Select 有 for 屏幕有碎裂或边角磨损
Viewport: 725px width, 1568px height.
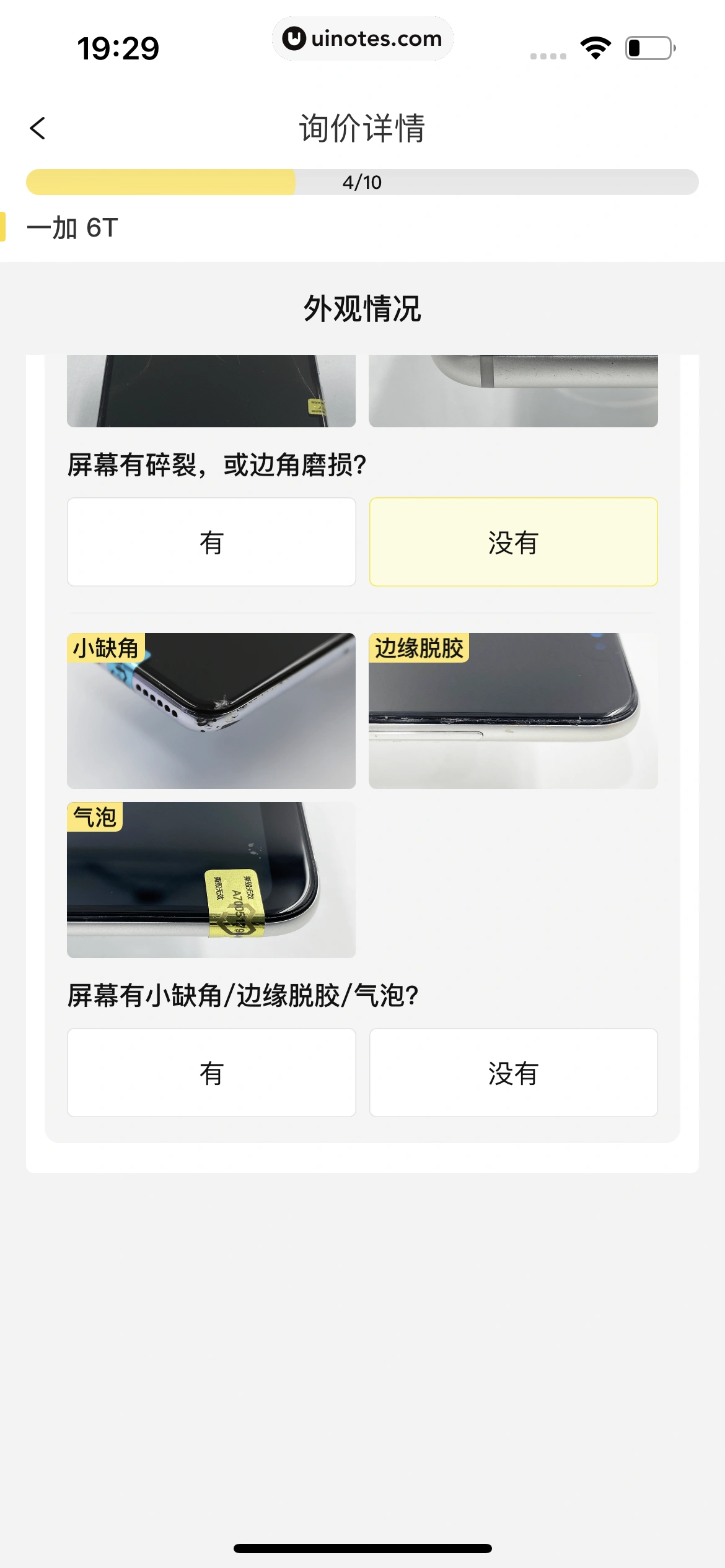click(211, 542)
